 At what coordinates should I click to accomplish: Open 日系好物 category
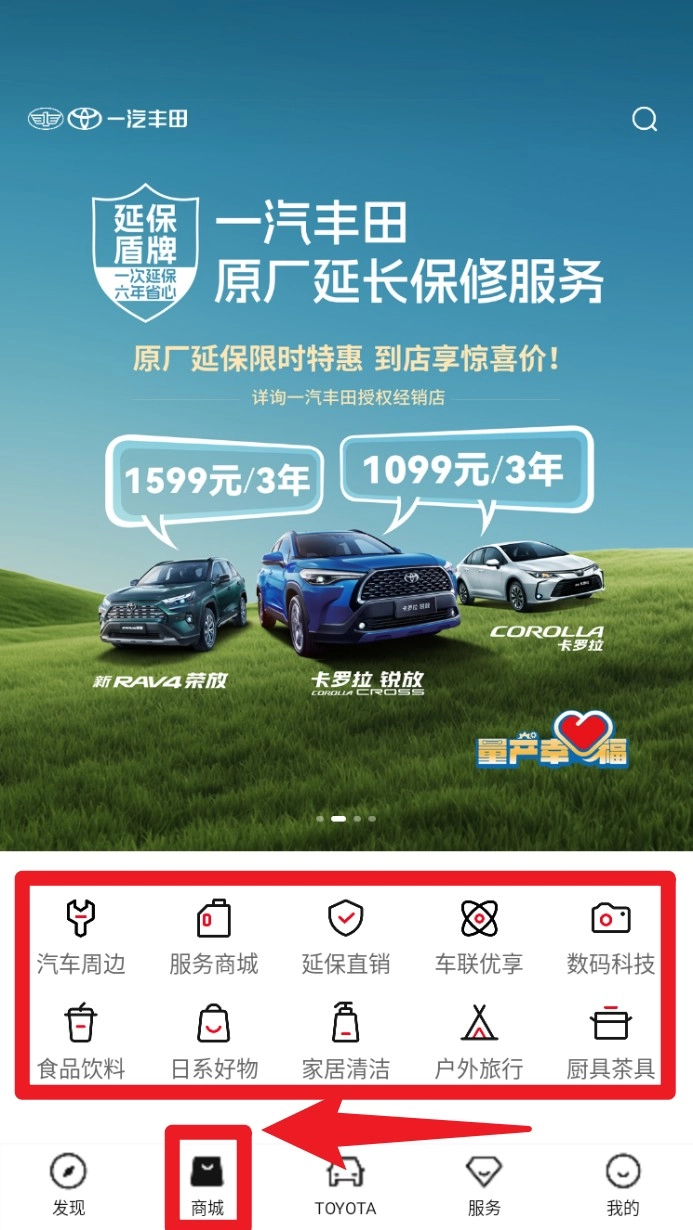point(213,1042)
